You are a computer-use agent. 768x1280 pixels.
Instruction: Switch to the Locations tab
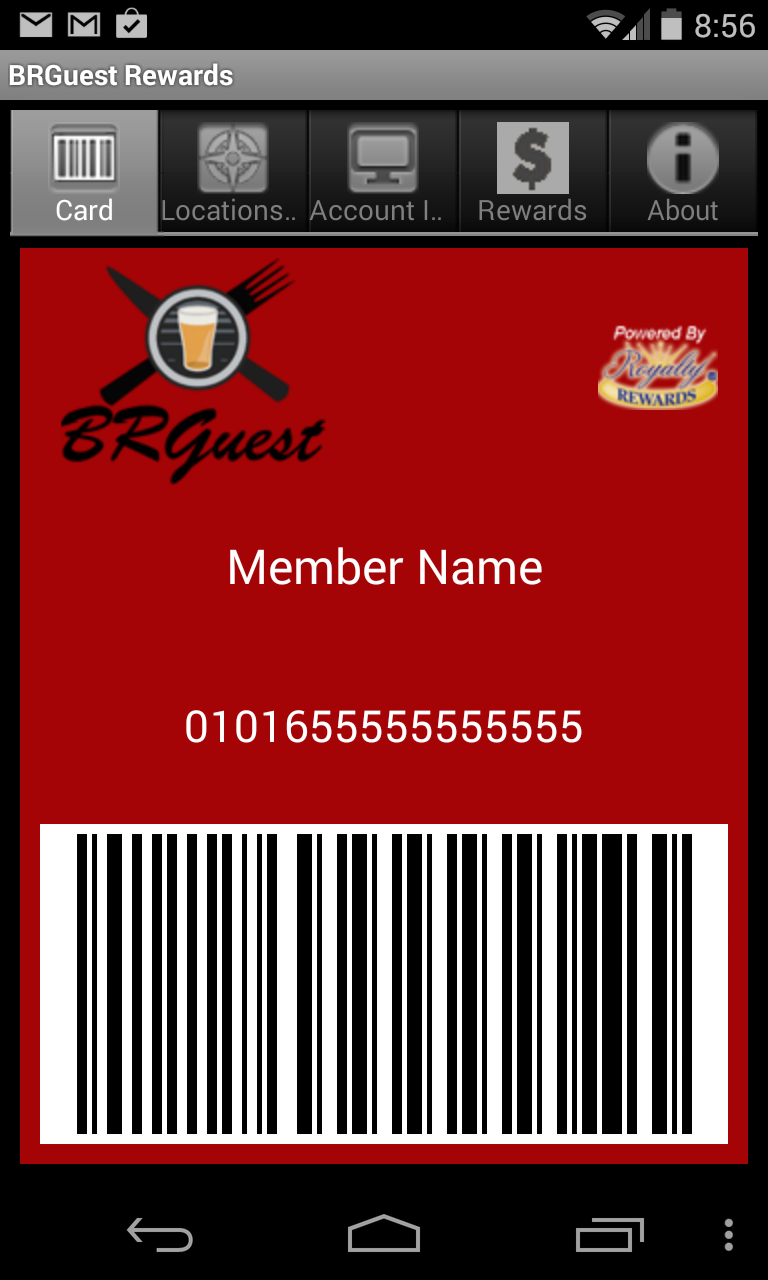233,172
